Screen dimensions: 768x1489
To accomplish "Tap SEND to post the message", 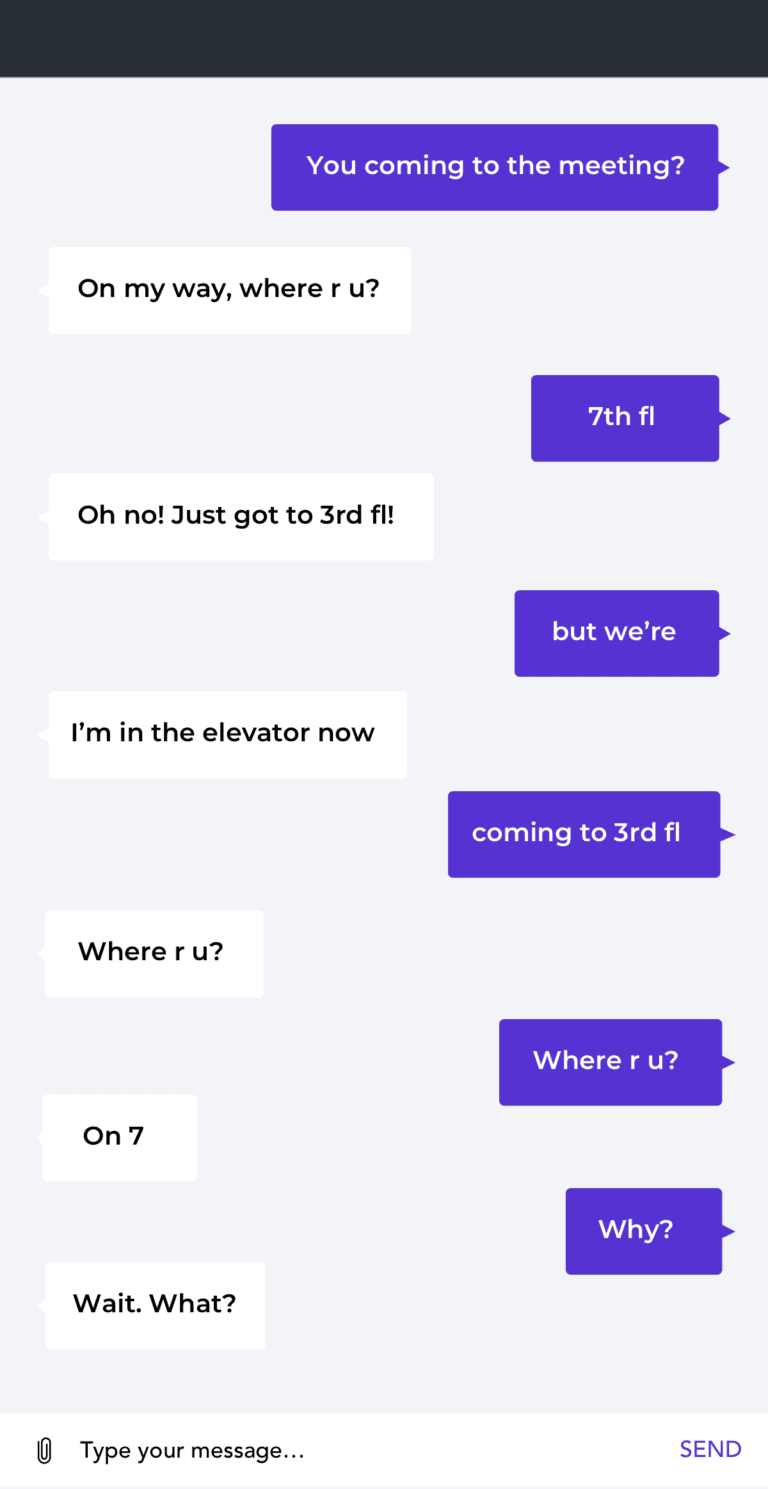I will click(x=710, y=1449).
